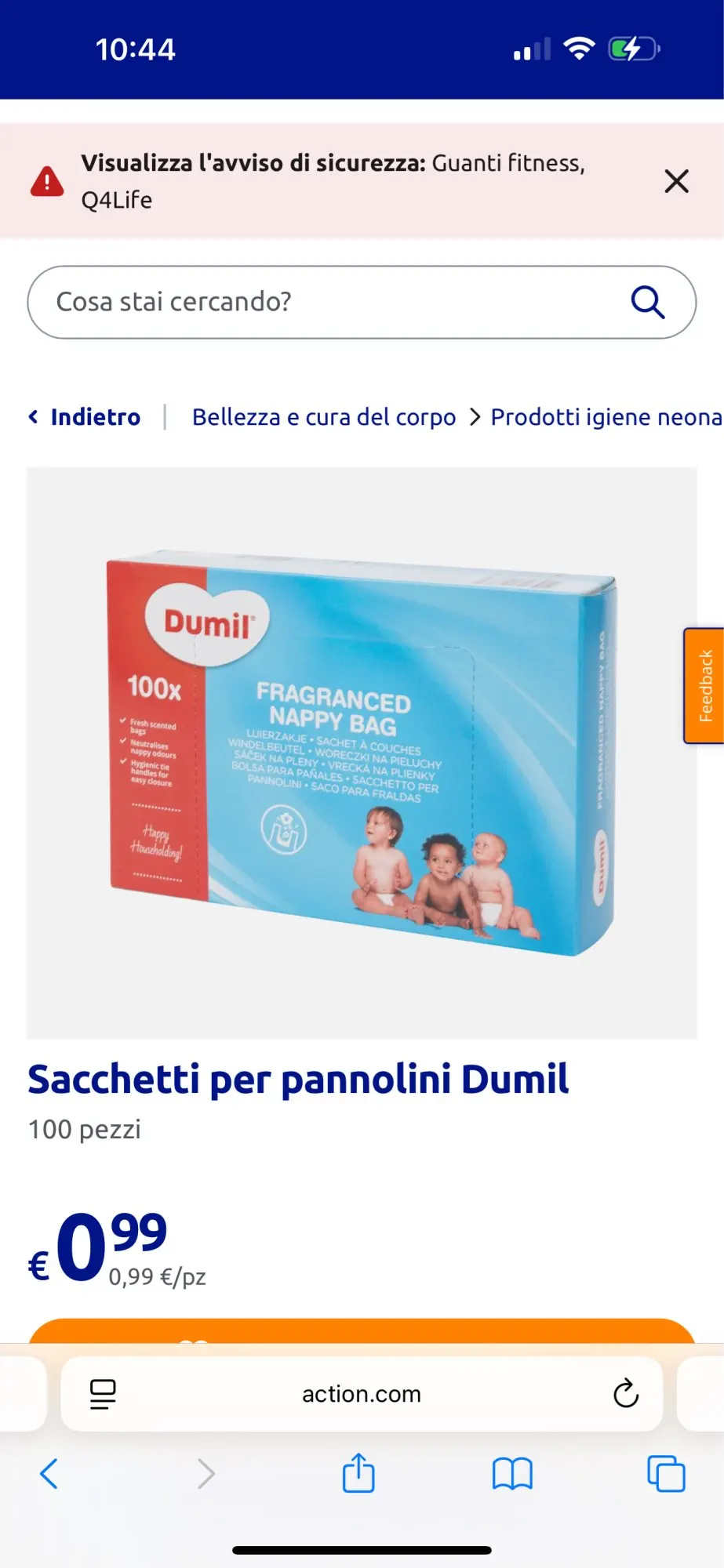The height and width of the screenshot is (1568, 724).
Task: Tap the orange button below the price
Action: [362, 1330]
